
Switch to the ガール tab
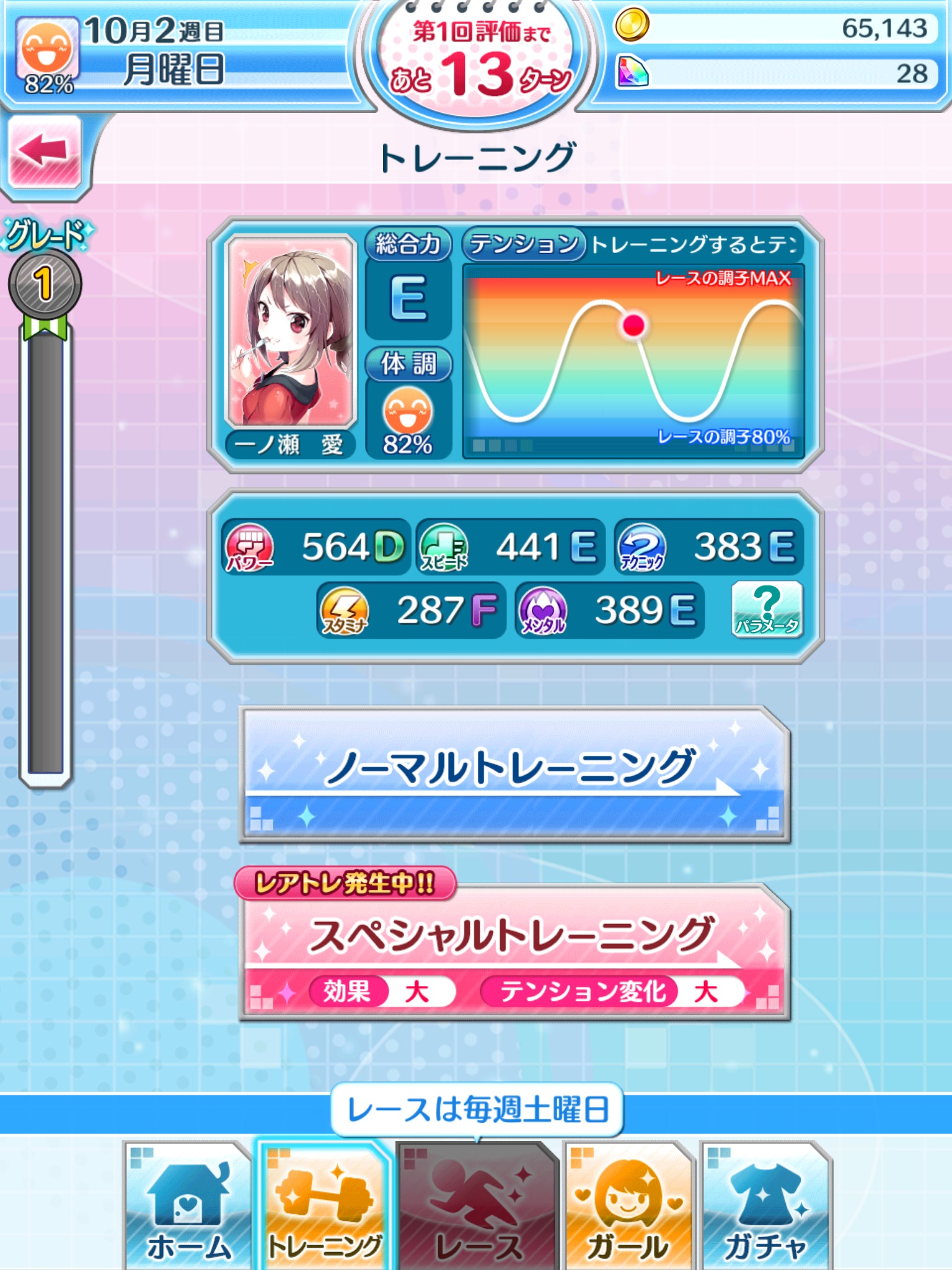click(x=627, y=1206)
